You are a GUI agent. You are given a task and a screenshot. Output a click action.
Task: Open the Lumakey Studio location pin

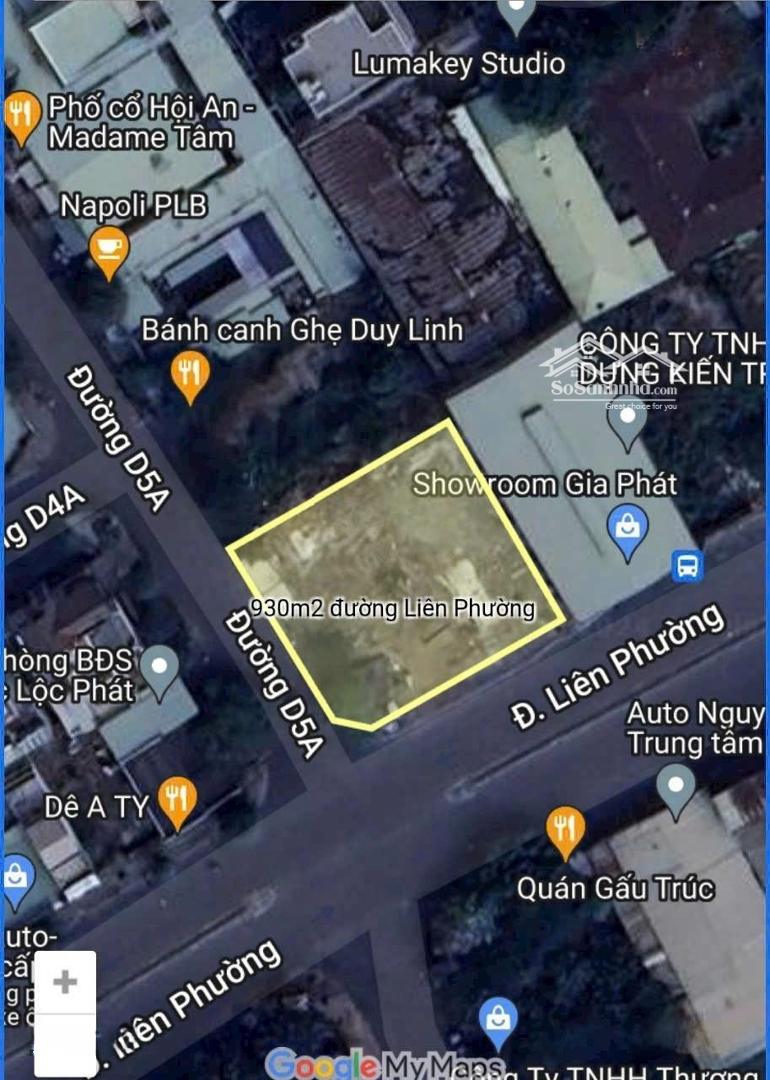[516, 15]
